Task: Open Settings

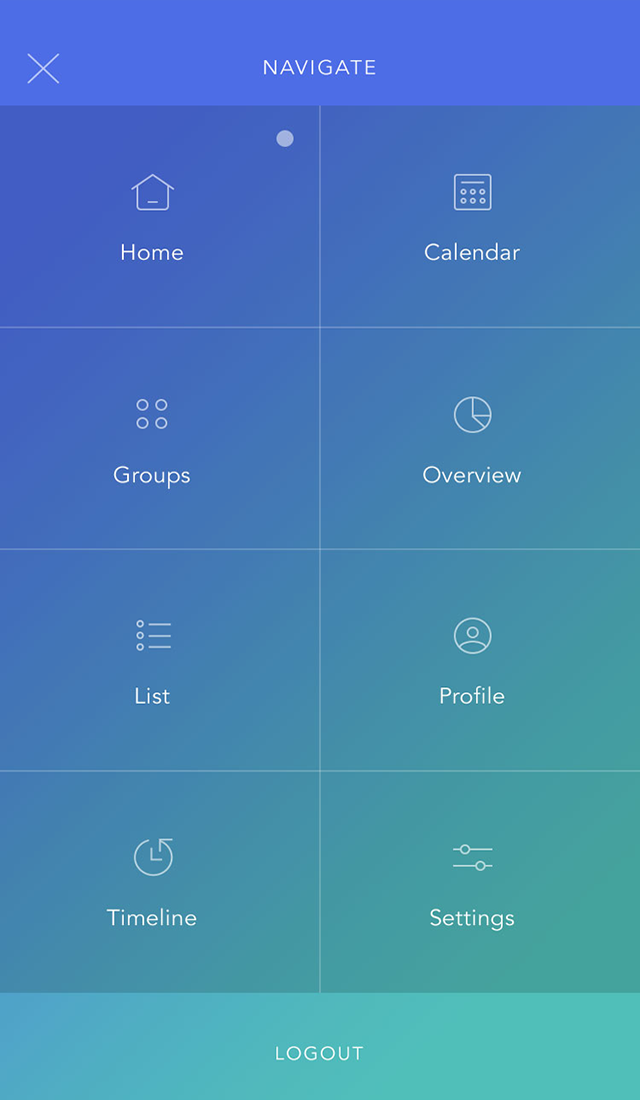Action: (472, 883)
